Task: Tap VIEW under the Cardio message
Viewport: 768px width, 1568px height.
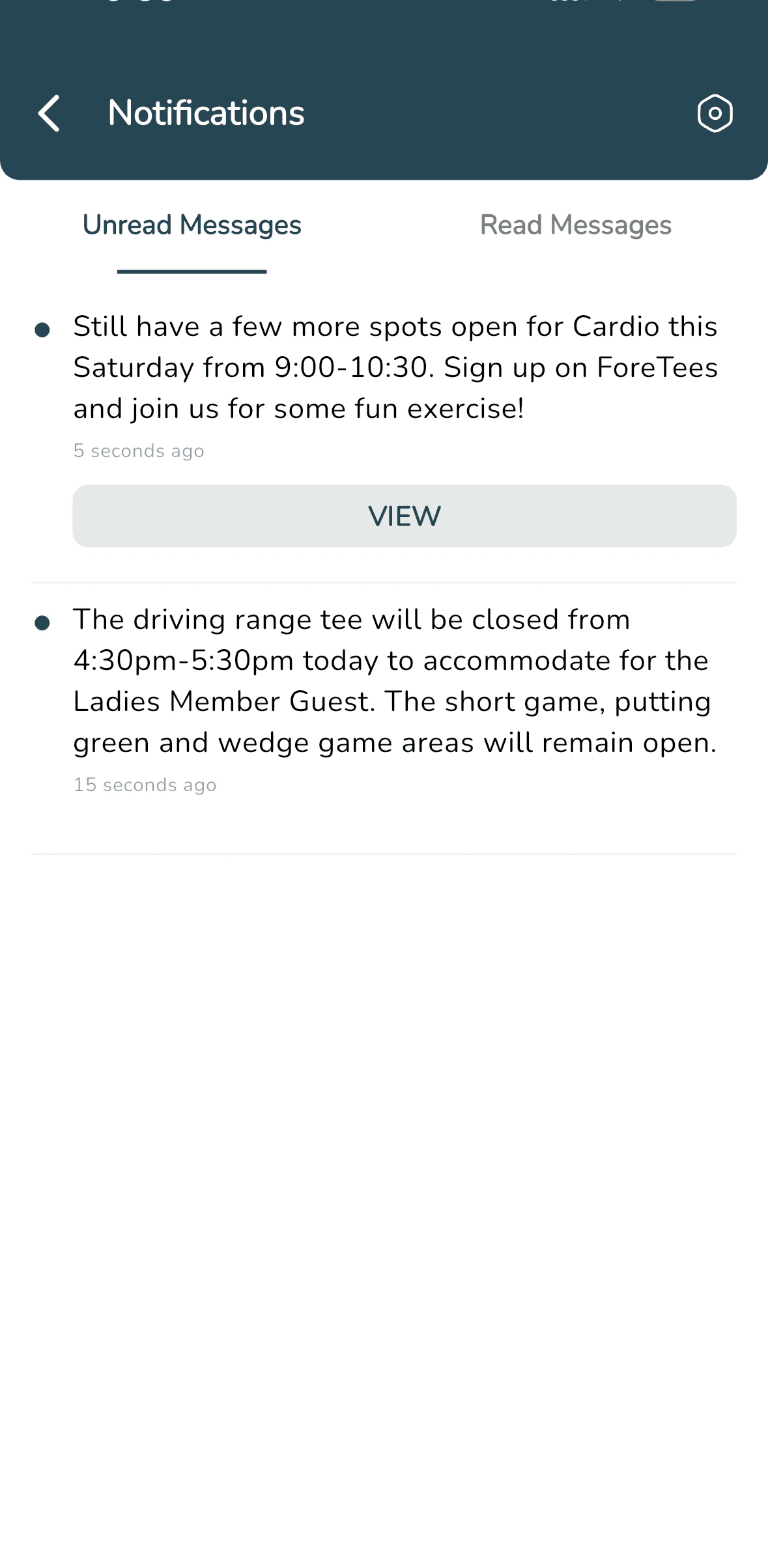Action: click(x=404, y=516)
